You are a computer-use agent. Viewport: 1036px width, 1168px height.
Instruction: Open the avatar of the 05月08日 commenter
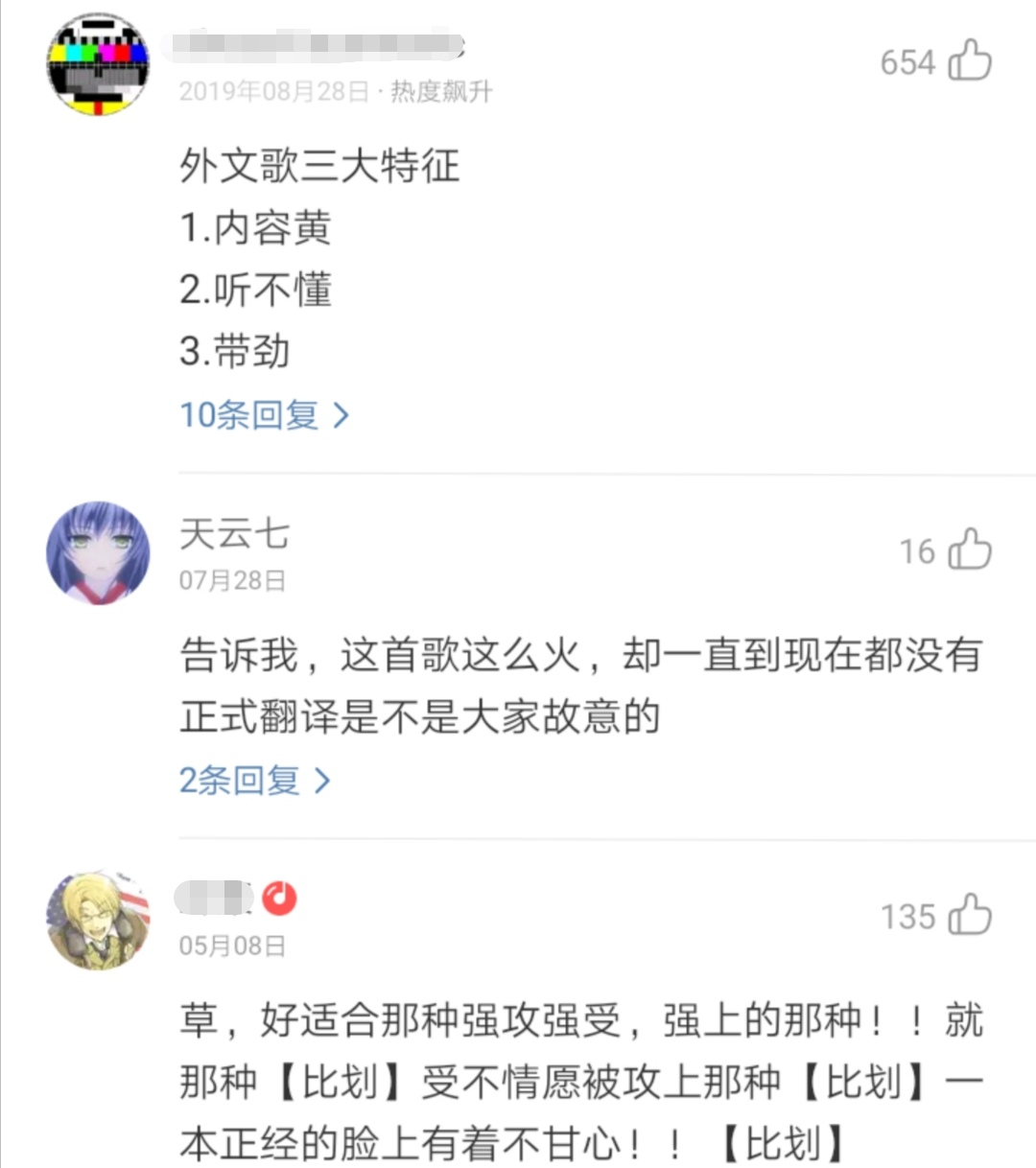tap(98, 920)
